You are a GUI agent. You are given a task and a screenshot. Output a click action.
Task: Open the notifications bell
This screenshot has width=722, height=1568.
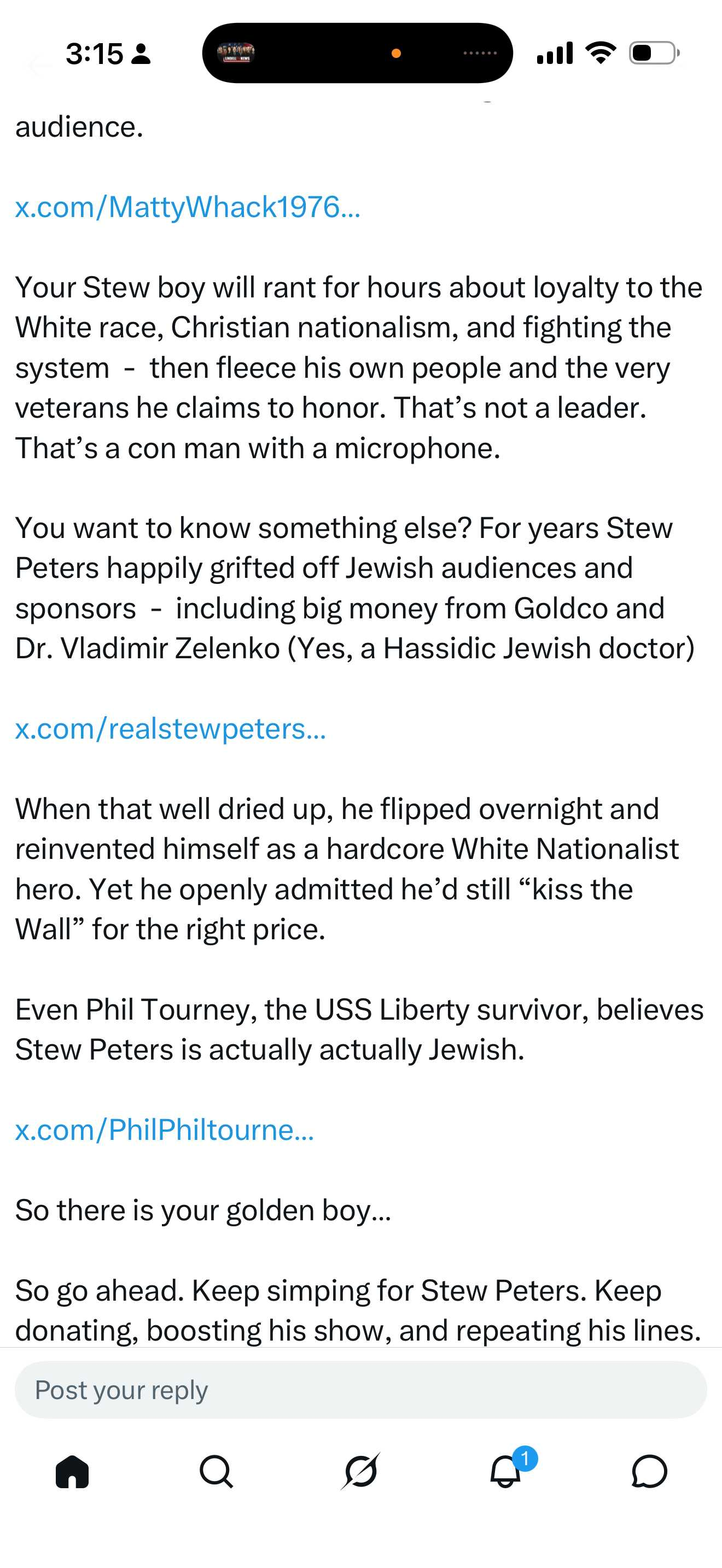(506, 1472)
